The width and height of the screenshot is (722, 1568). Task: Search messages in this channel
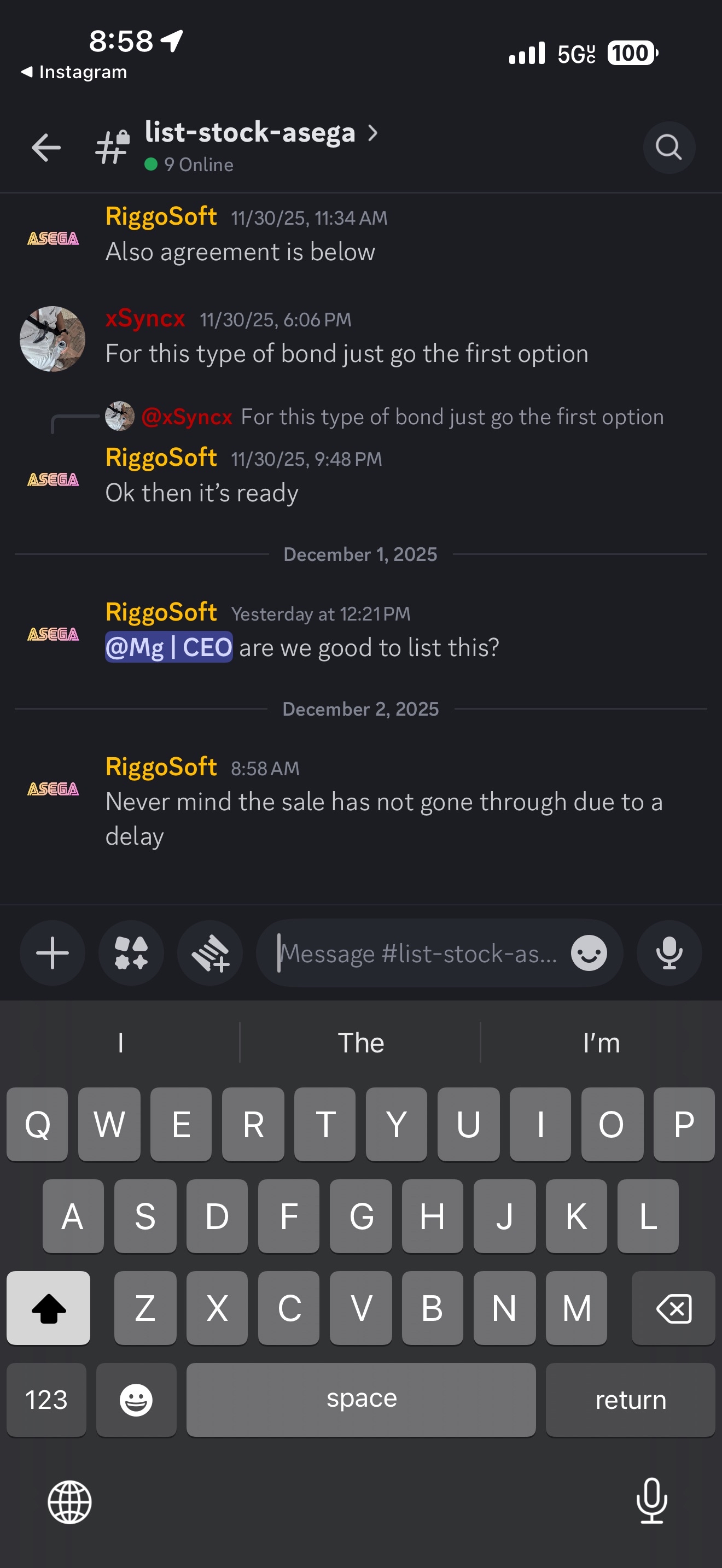click(668, 147)
